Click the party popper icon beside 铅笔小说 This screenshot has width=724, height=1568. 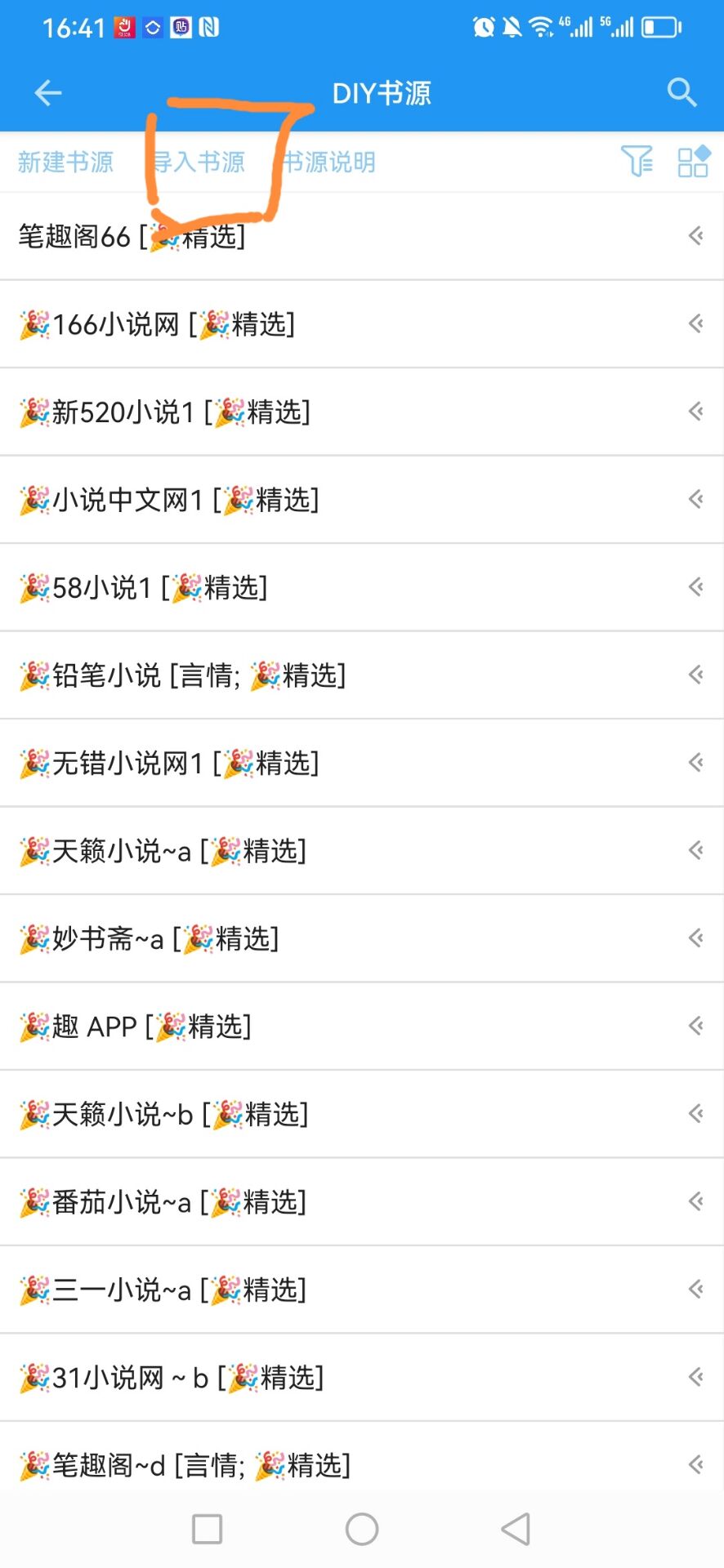coord(34,675)
